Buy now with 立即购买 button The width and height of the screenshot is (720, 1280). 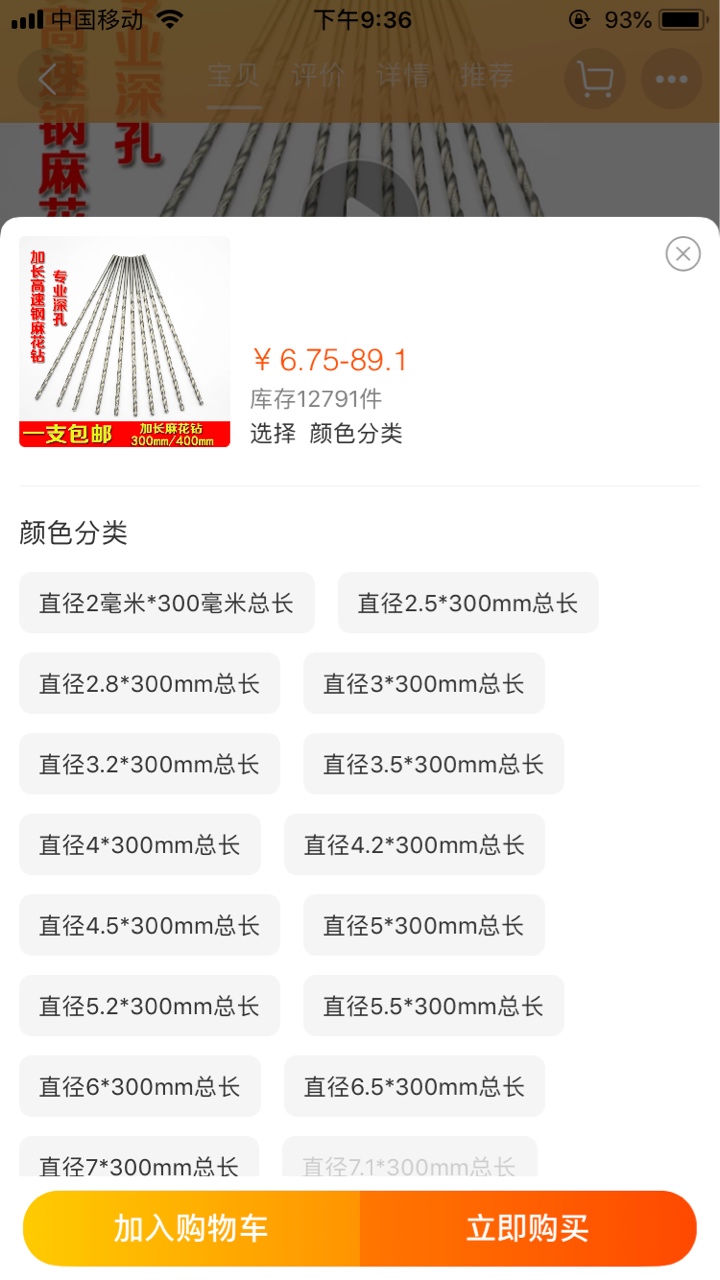point(528,1228)
